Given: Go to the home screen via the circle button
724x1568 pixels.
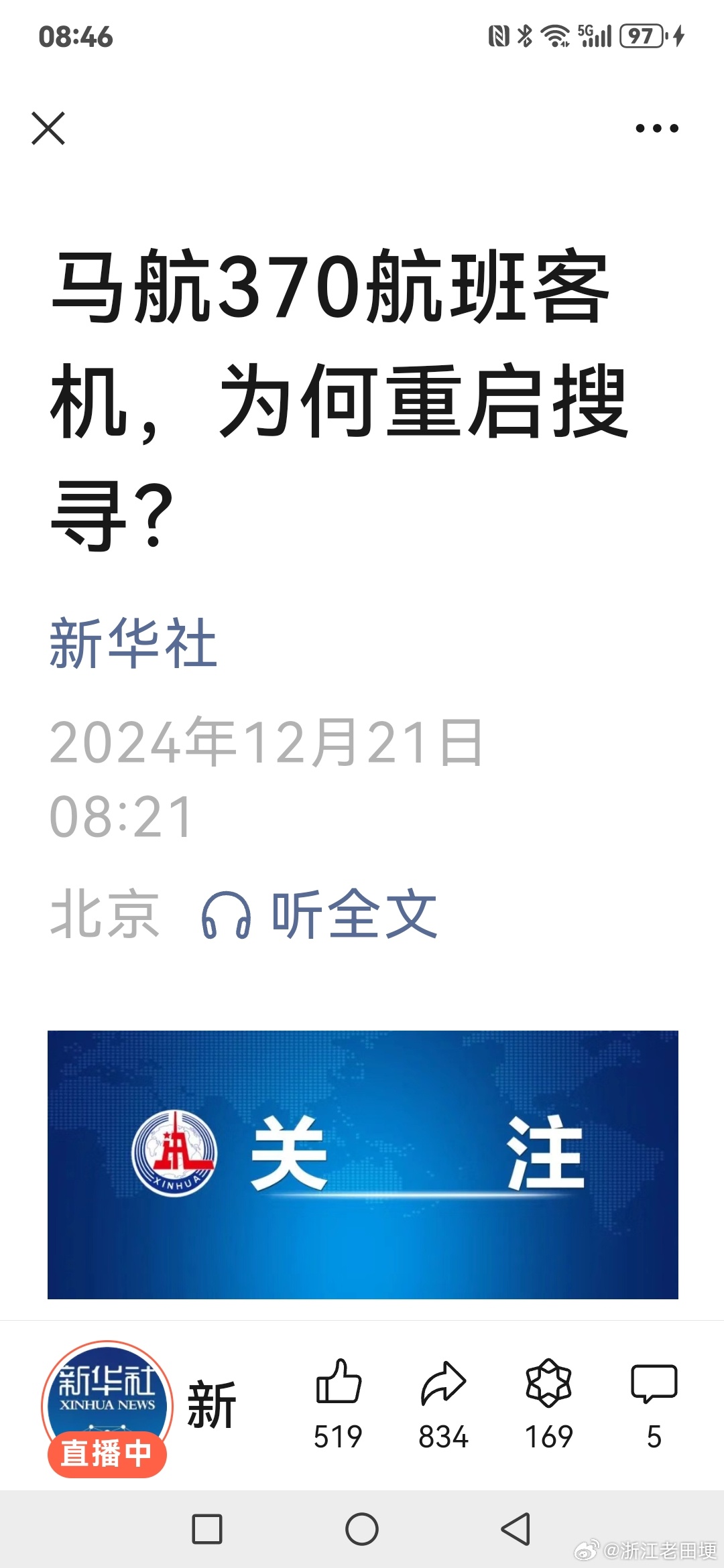Looking at the screenshot, I should click(x=362, y=1529).
